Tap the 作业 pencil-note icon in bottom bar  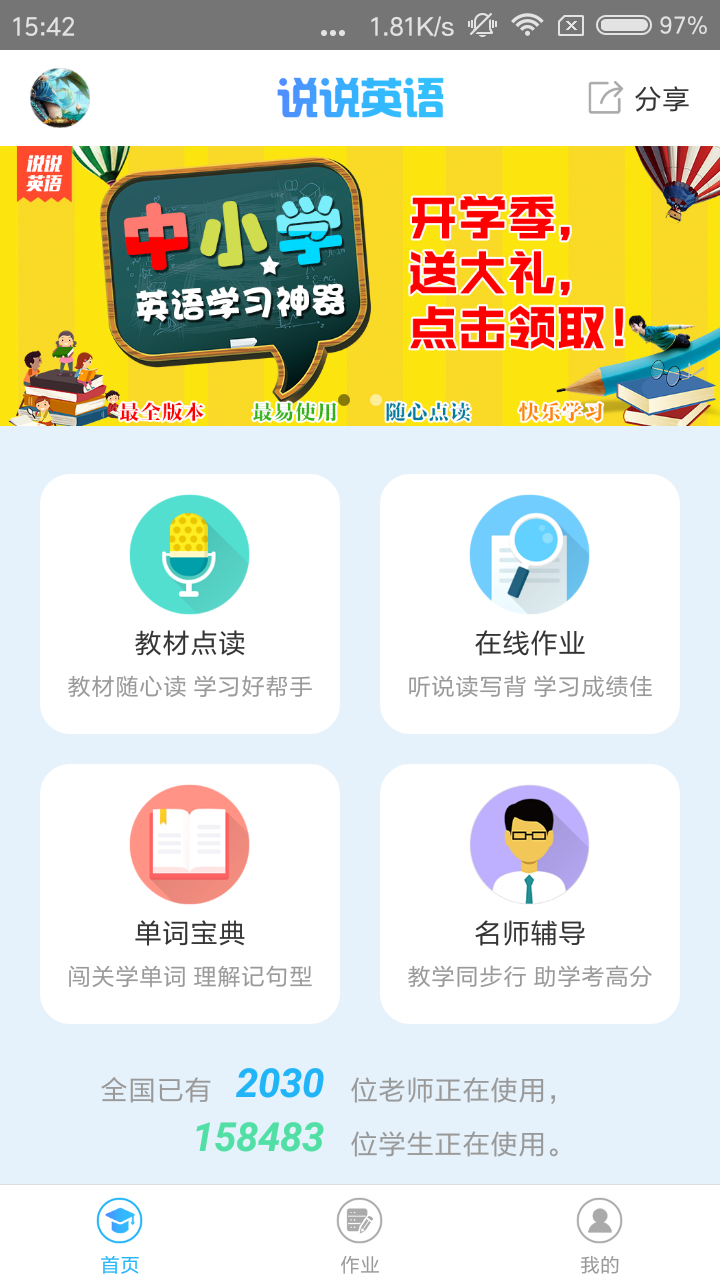coord(360,1220)
